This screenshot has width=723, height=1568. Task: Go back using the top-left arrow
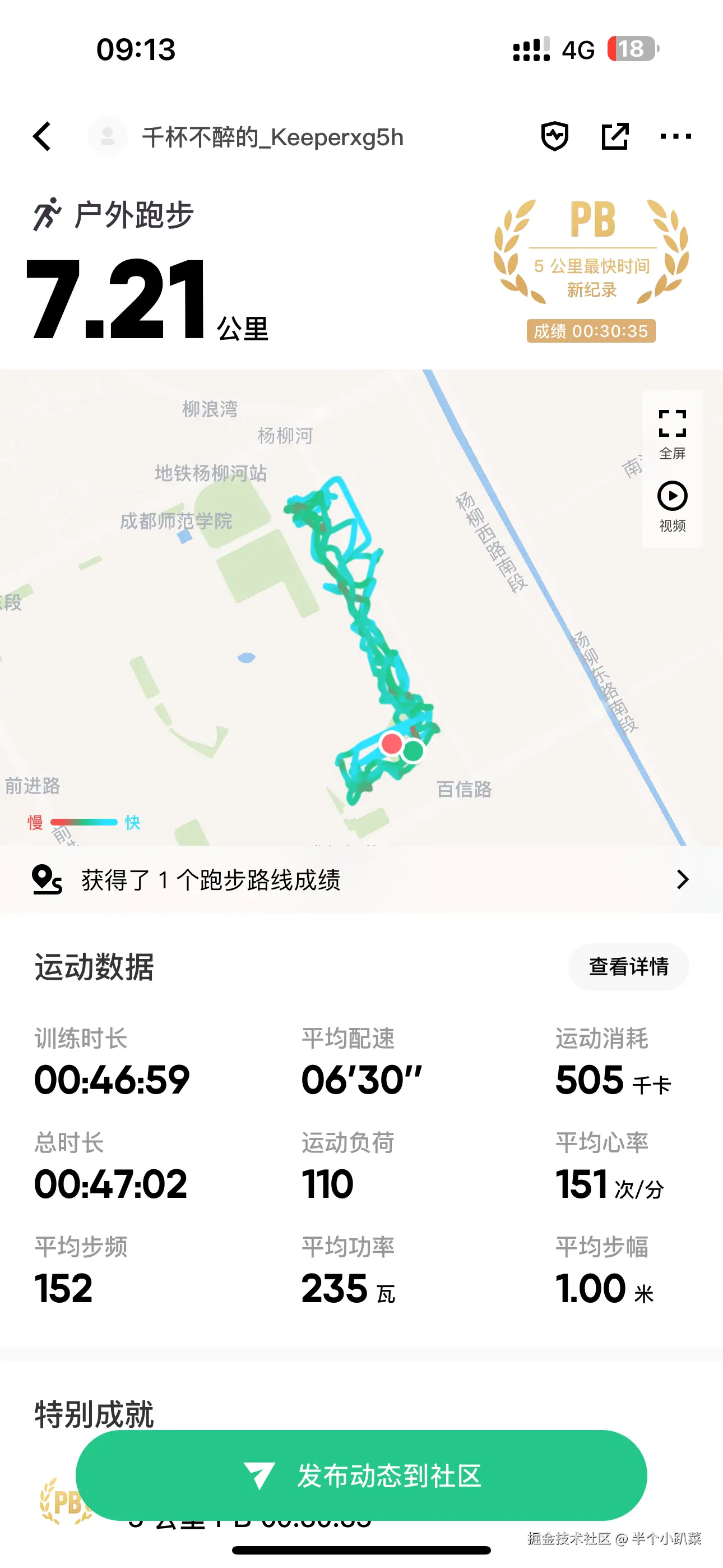pyautogui.click(x=42, y=136)
